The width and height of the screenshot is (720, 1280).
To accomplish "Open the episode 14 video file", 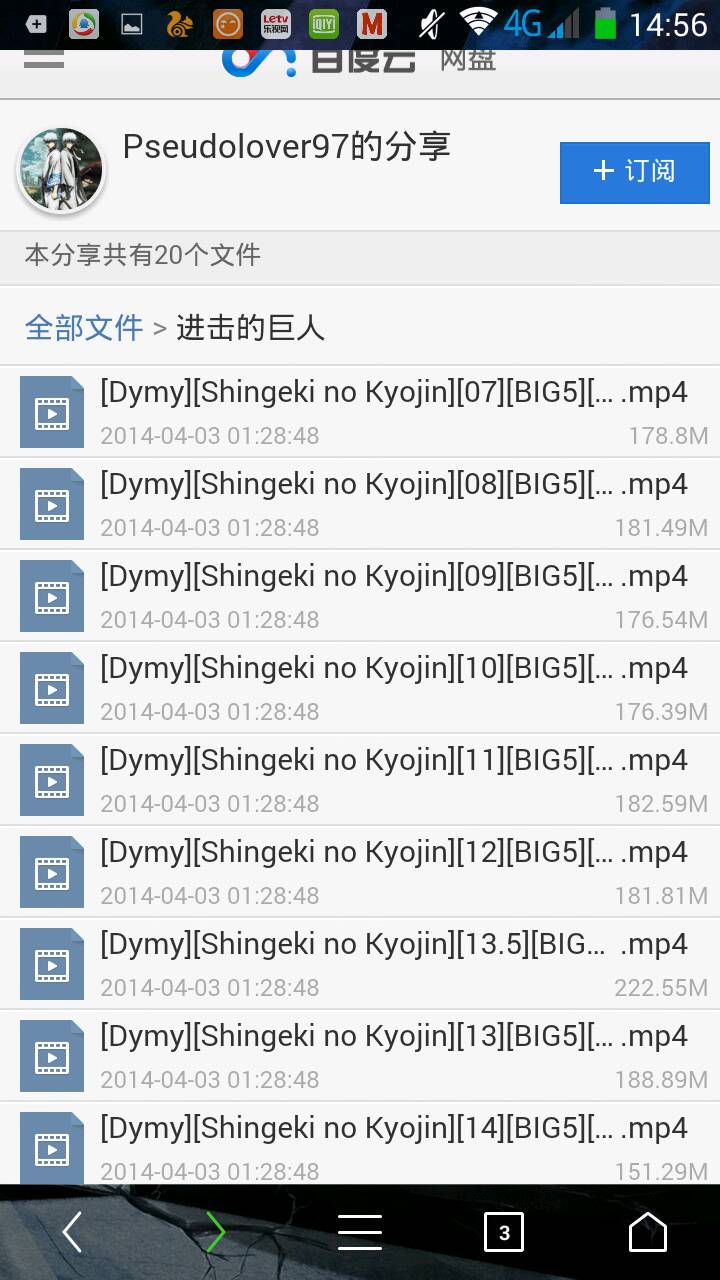I will pyautogui.click(x=394, y=1128).
